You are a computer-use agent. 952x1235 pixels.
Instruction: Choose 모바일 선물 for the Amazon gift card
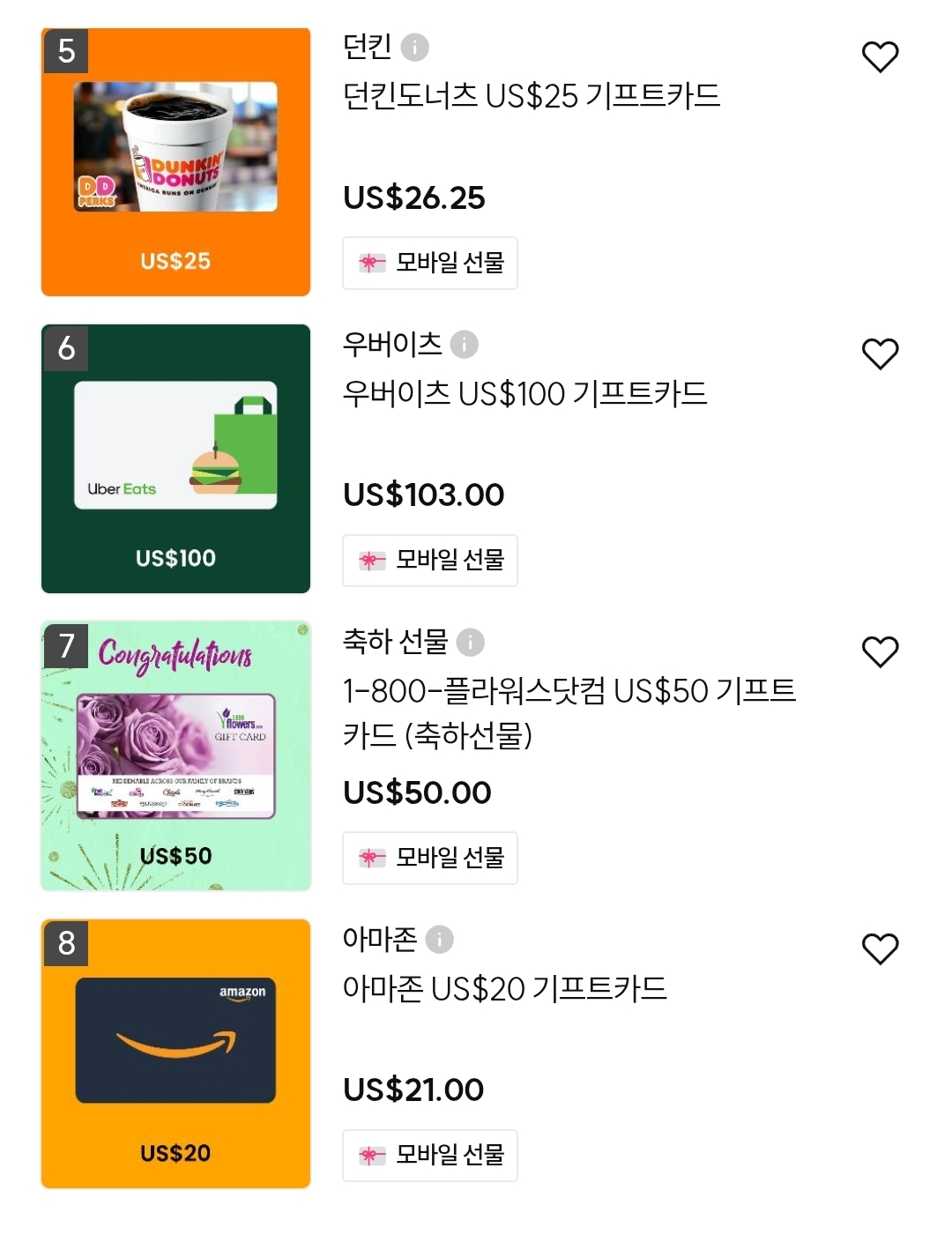430,1155
